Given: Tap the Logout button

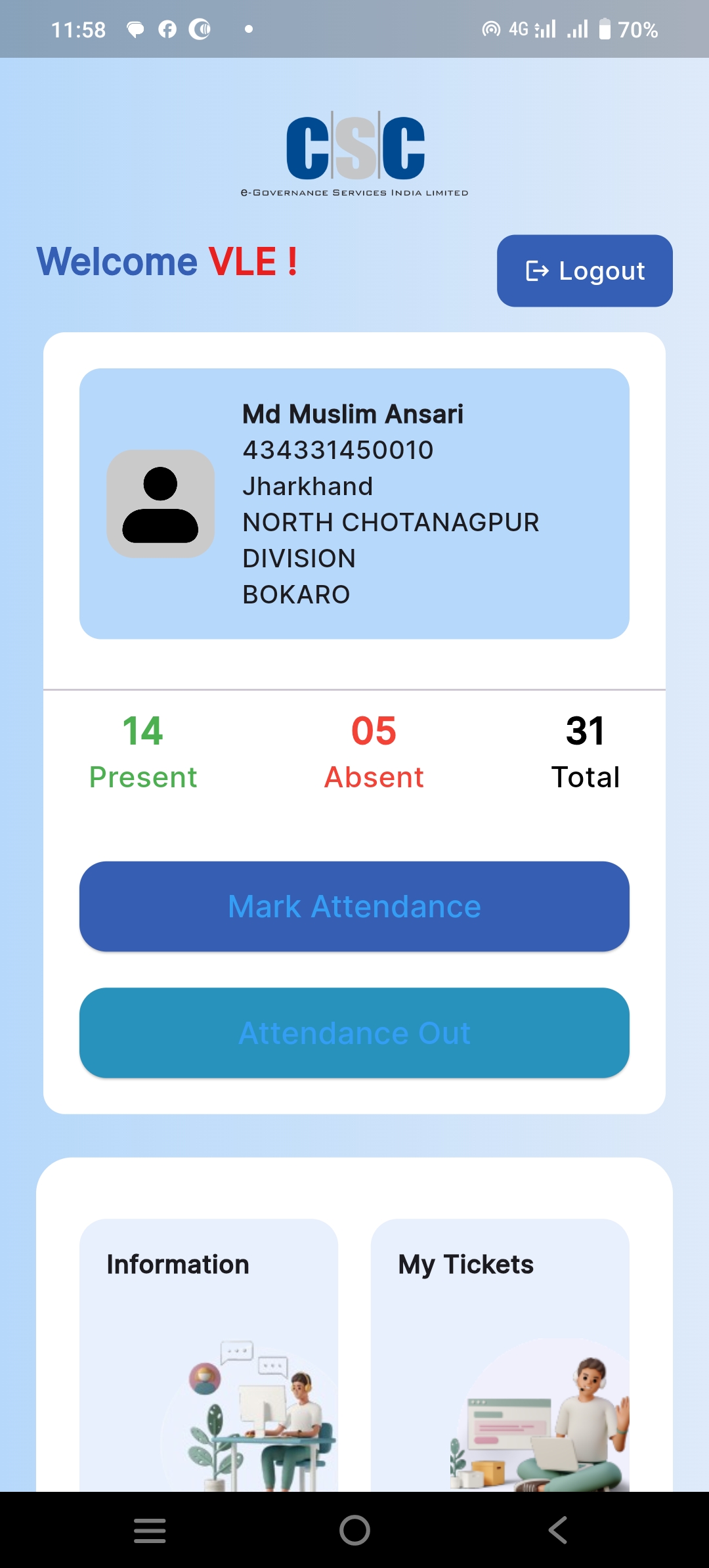Looking at the screenshot, I should click(x=584, y=271).
